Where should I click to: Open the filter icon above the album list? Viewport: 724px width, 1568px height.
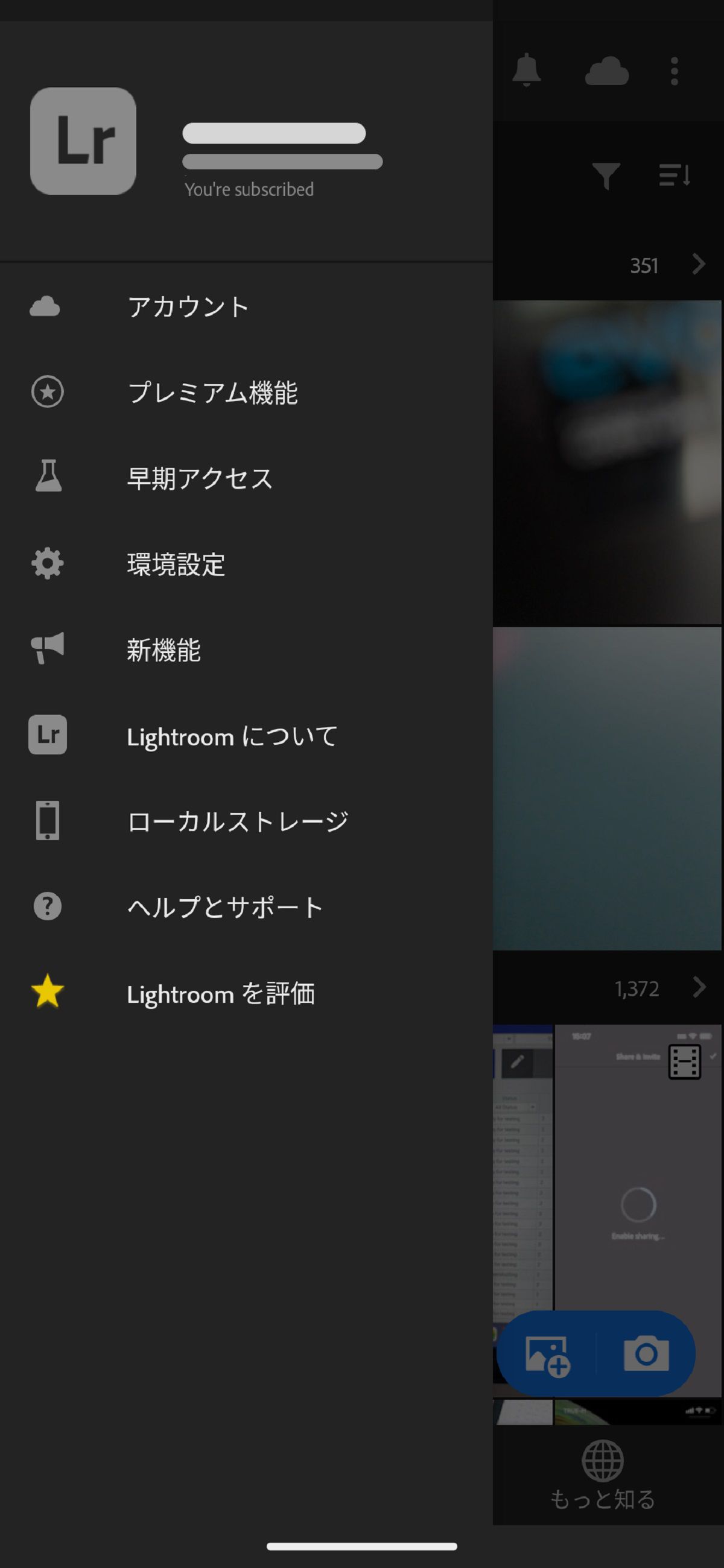coord(606,174)
